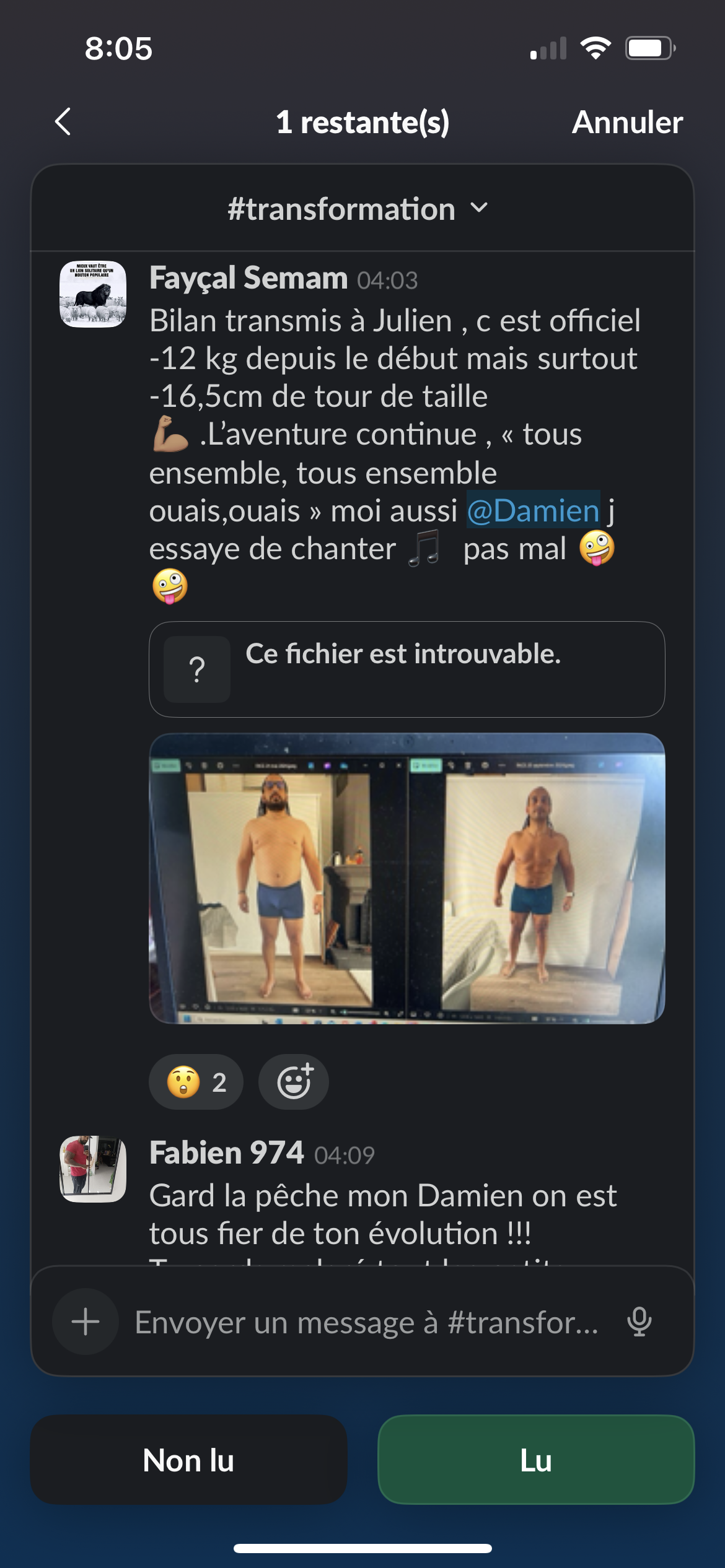This screenshot has width=725, height=1568.
Task: Tap Annuler to cancel
Action: pyautogui.click(x=627, y=122)
